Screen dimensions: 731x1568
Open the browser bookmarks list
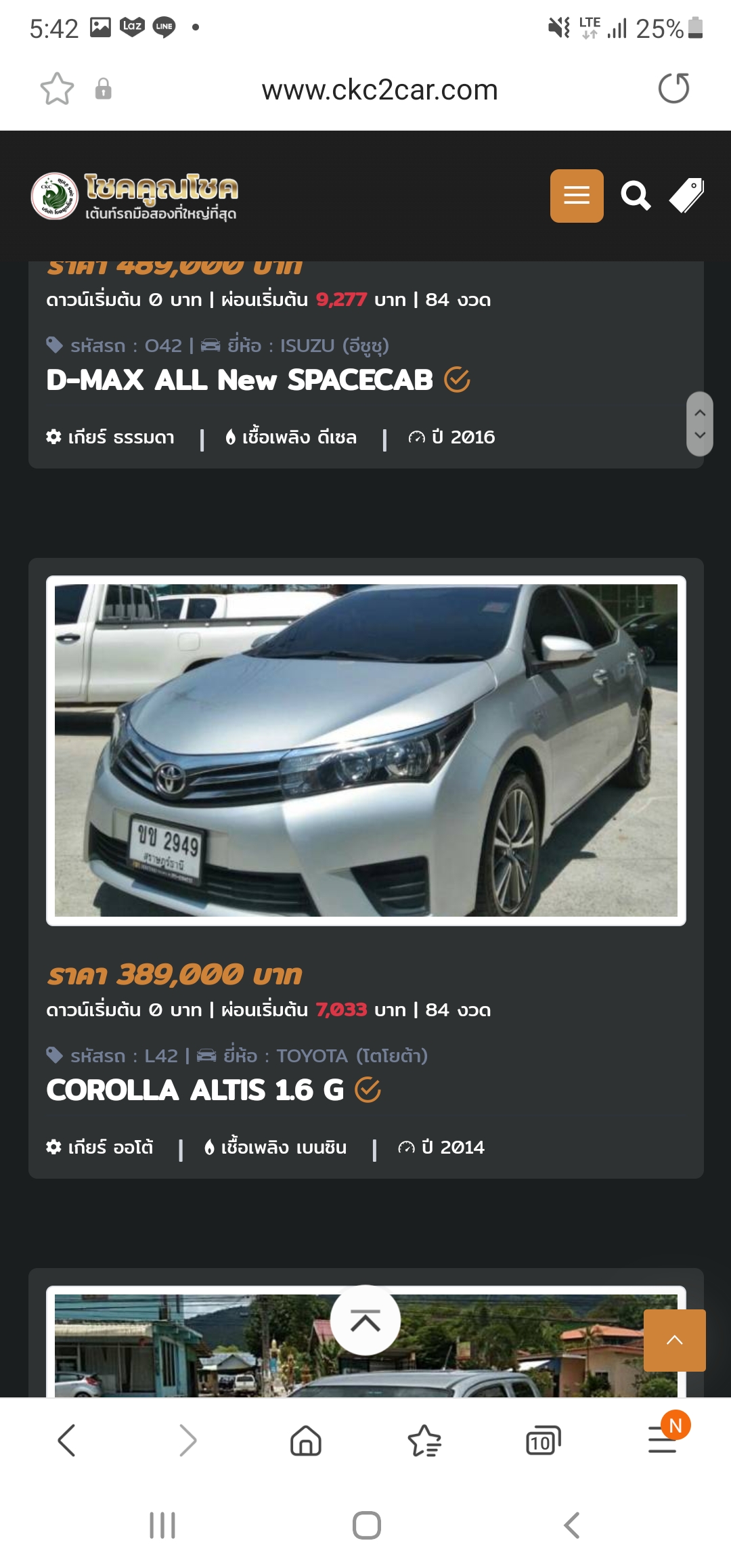424,1440
